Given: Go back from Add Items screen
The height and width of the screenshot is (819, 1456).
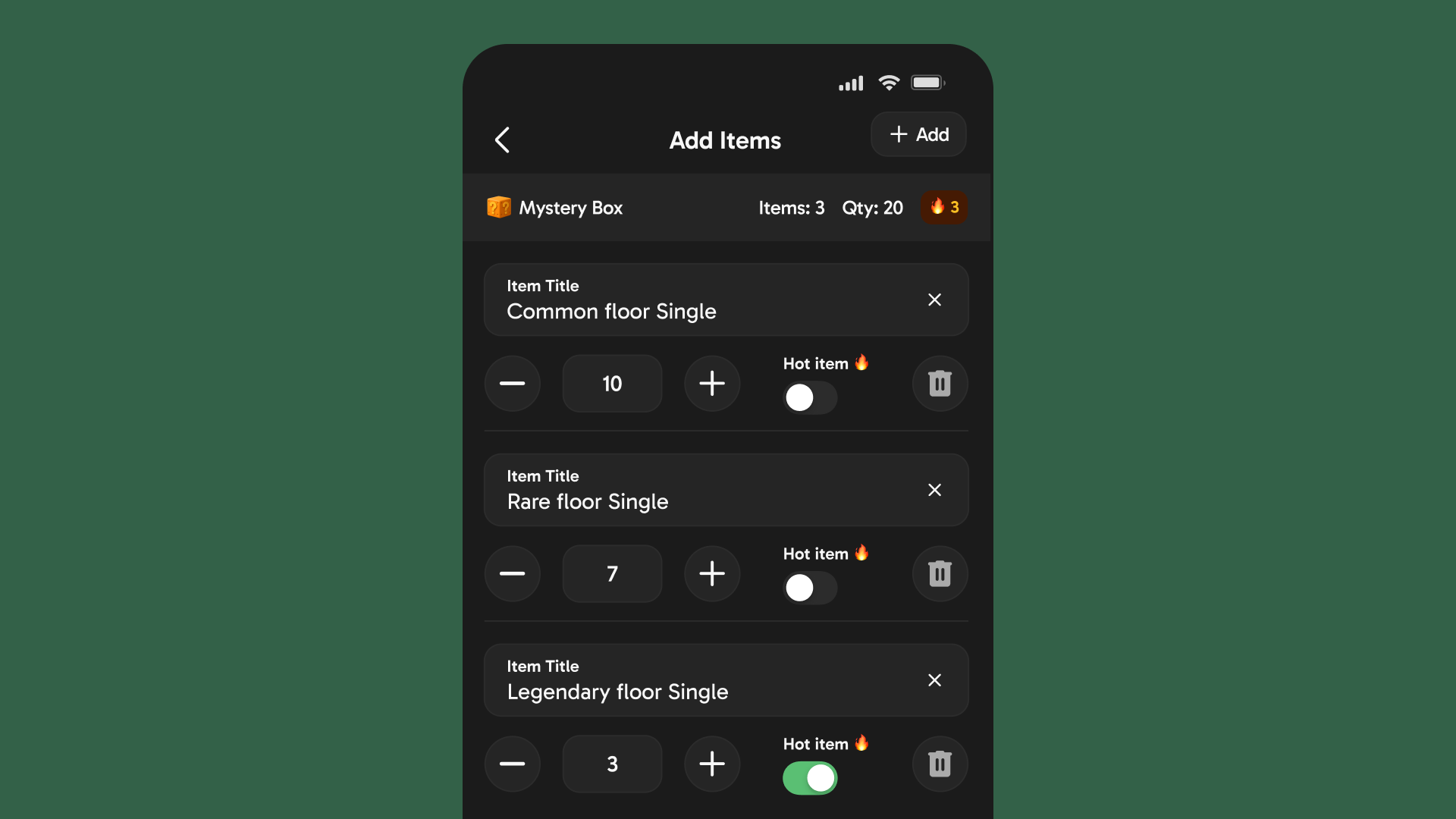Looking at the screenshot, I should tap(502, 140).
